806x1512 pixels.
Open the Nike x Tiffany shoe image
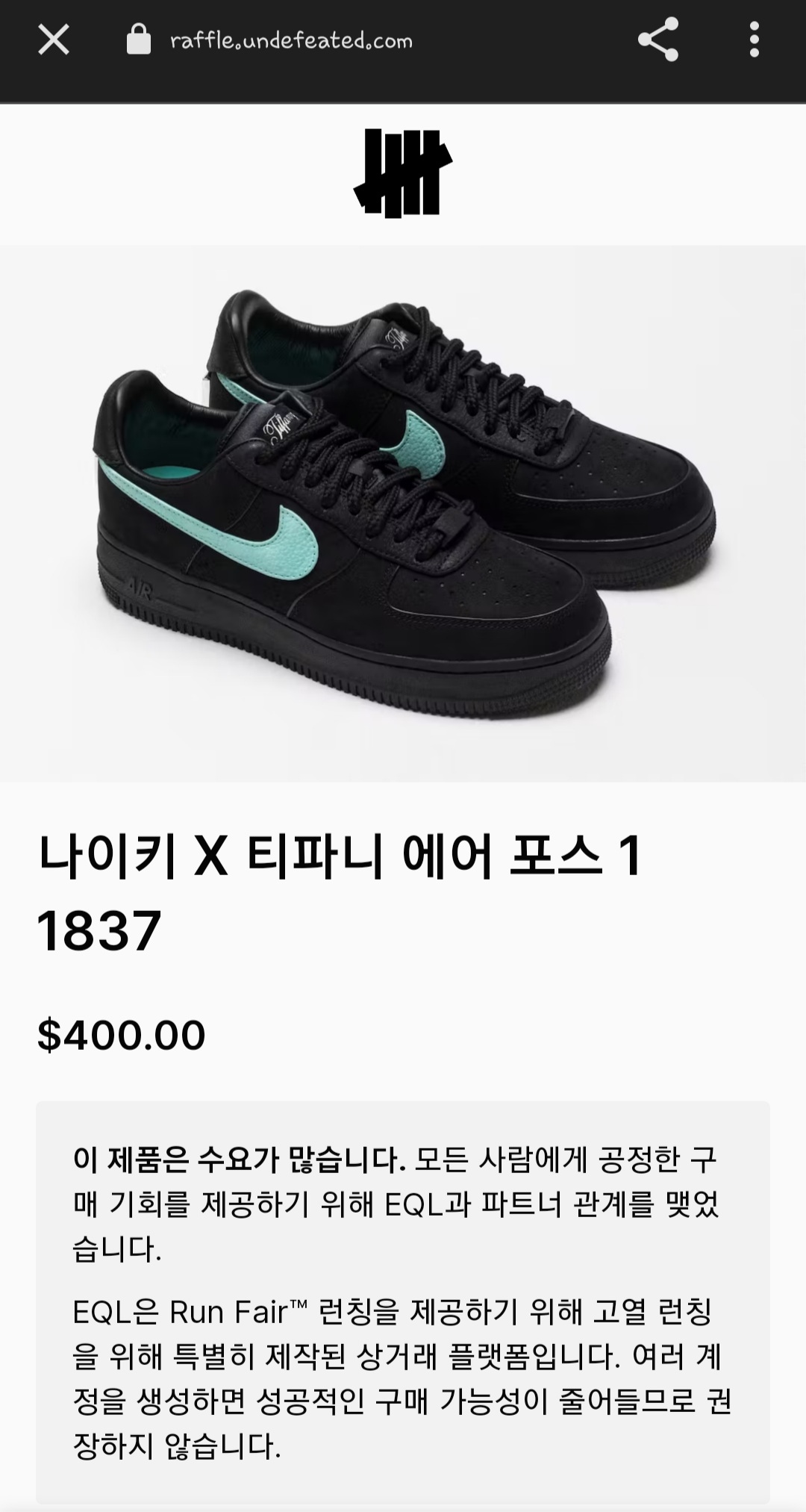(403, 513)
